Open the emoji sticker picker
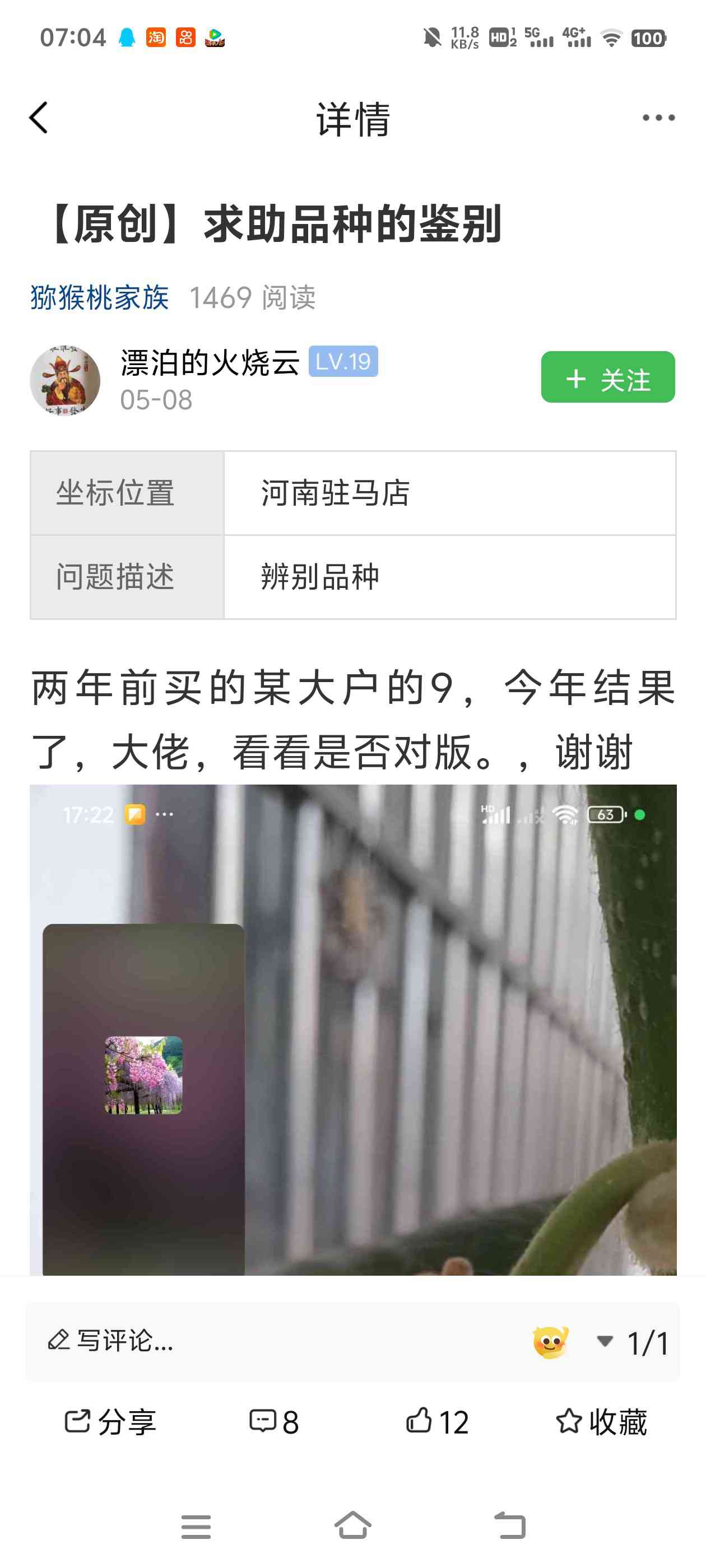This screenshot has height=1568, width=706. click(x=550, y=1341)
